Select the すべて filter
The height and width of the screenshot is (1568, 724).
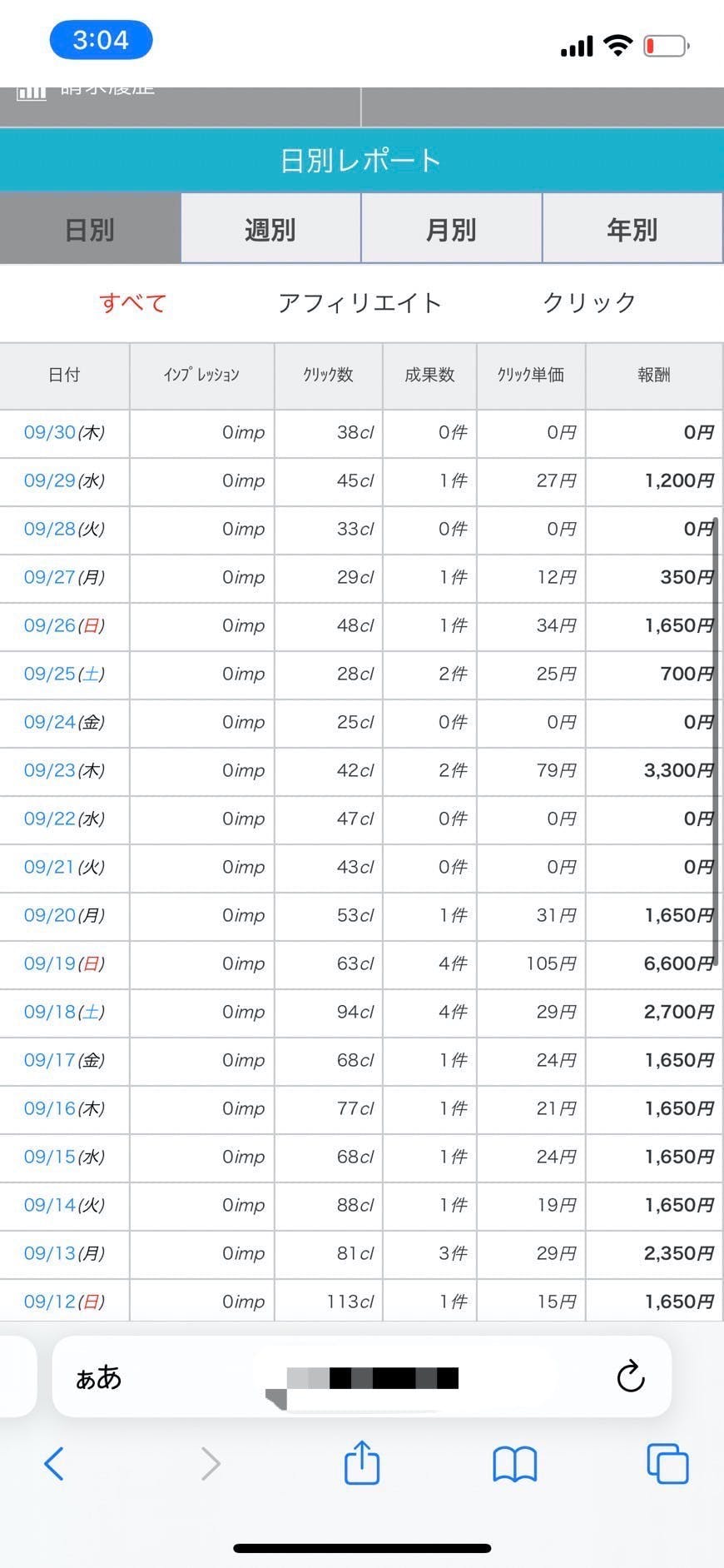[x=133, y=302]
